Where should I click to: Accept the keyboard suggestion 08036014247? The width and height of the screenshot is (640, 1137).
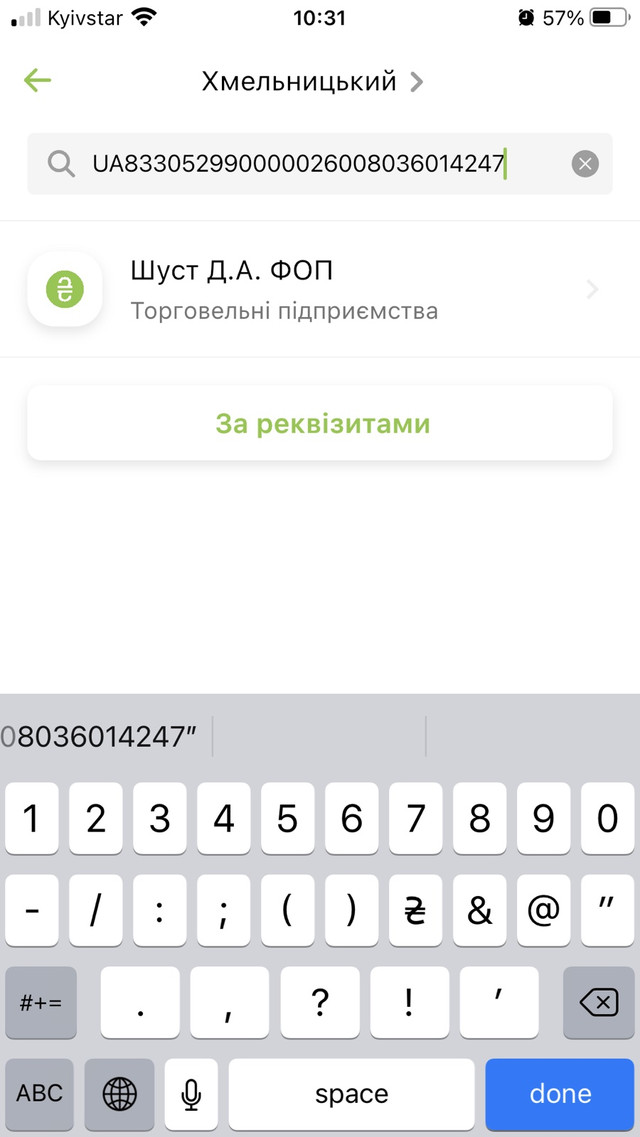tap(100, 737)
